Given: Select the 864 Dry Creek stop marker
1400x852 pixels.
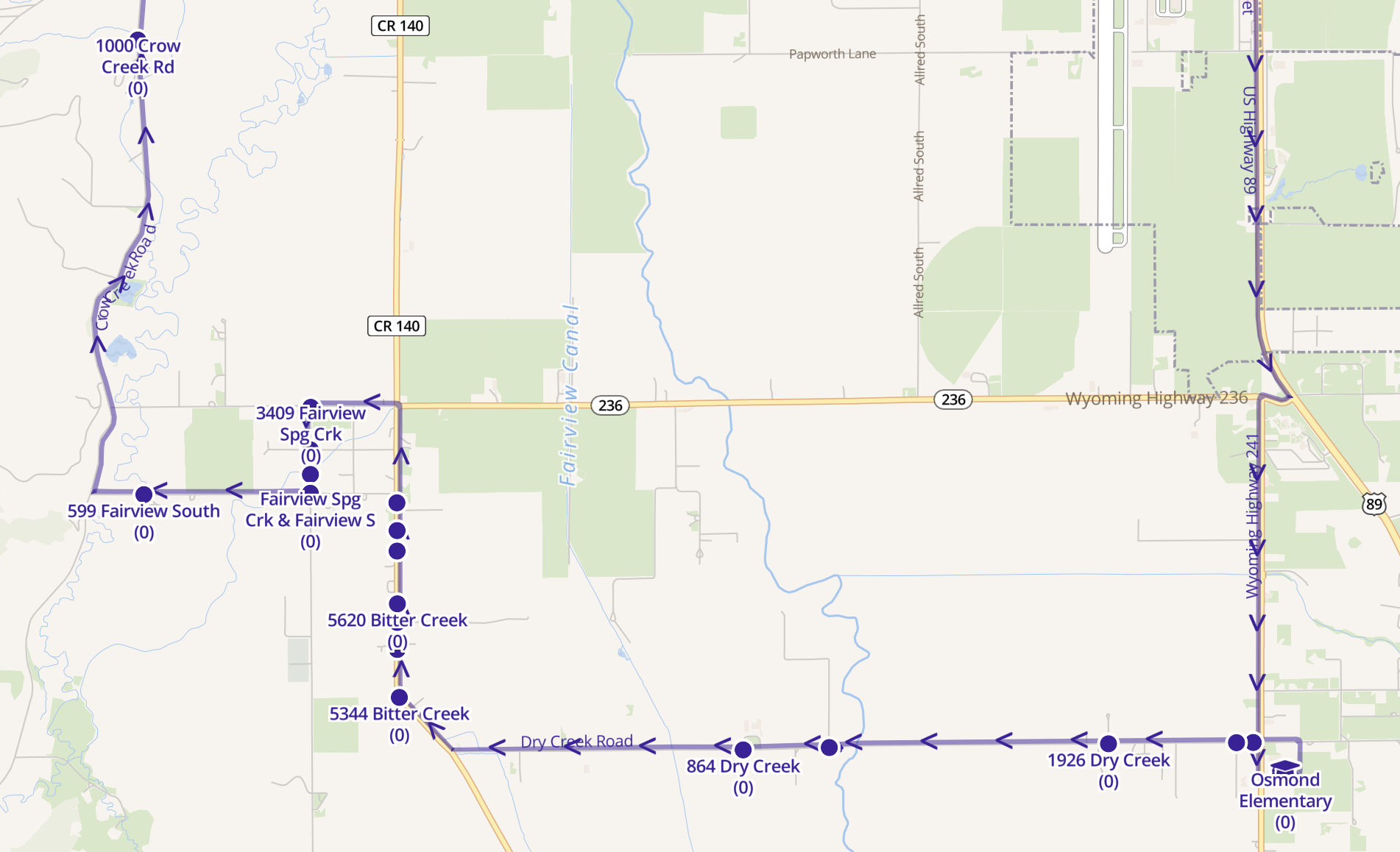Looking at the screenshot, I should [743, 749].
